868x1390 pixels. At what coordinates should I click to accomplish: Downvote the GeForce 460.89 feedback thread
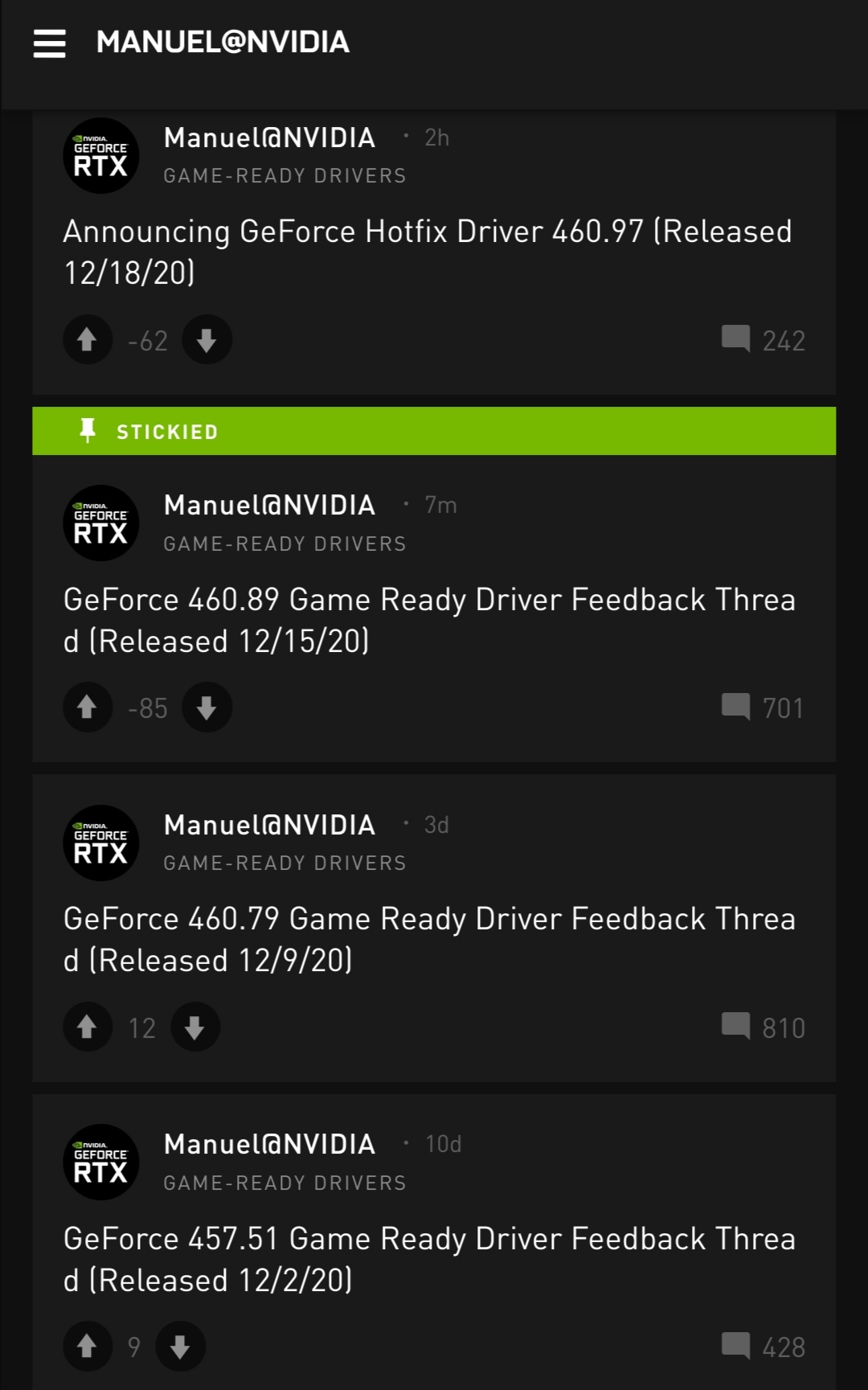tap(207, 707)
